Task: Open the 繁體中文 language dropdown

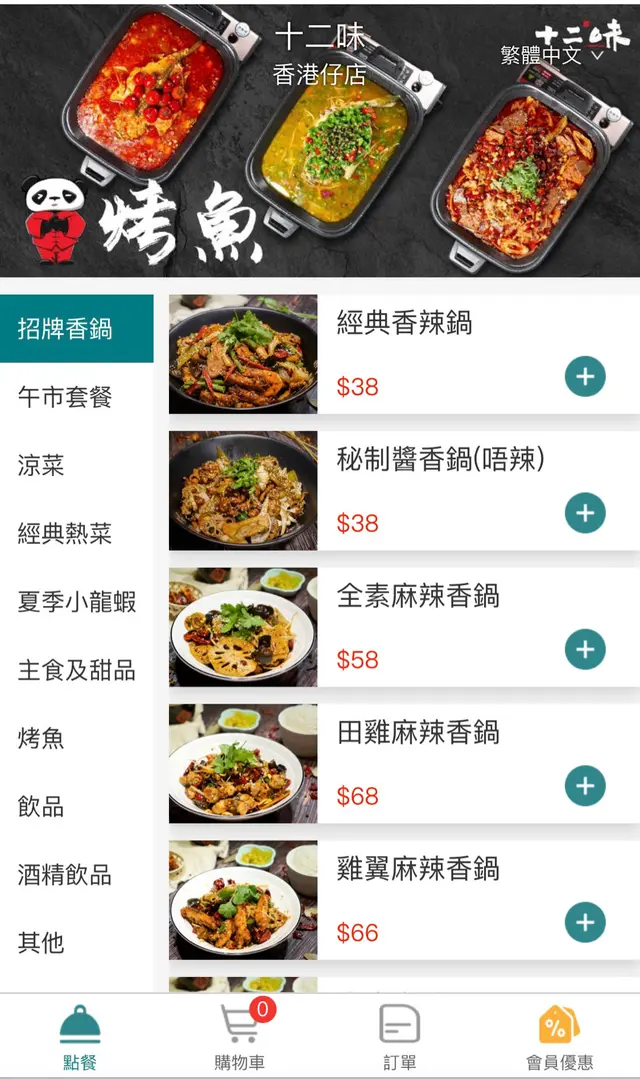Action: [x=551, y=55]
